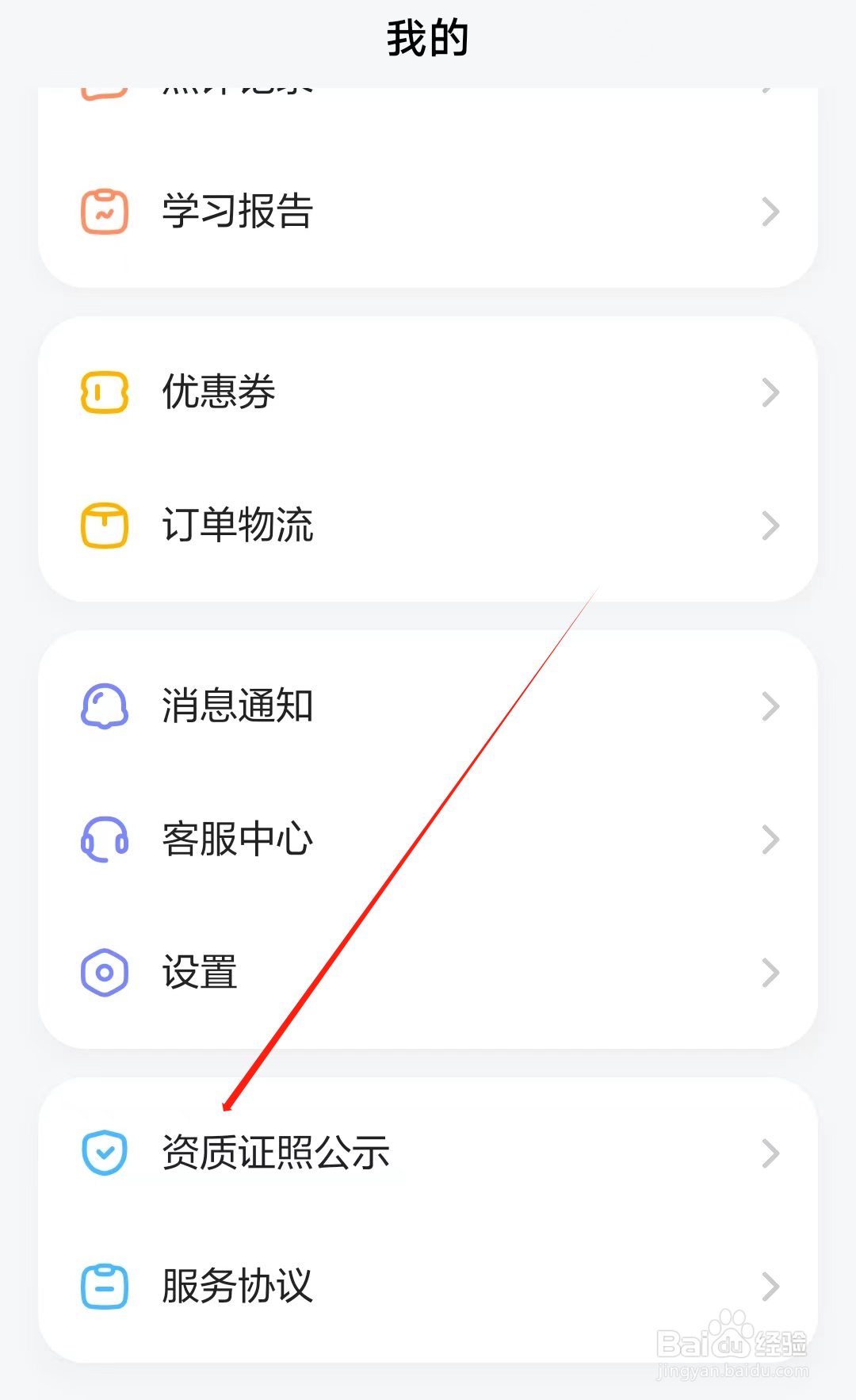
Task: Select the 客服中心 headset icon
Action: click(x=104, y=839)
